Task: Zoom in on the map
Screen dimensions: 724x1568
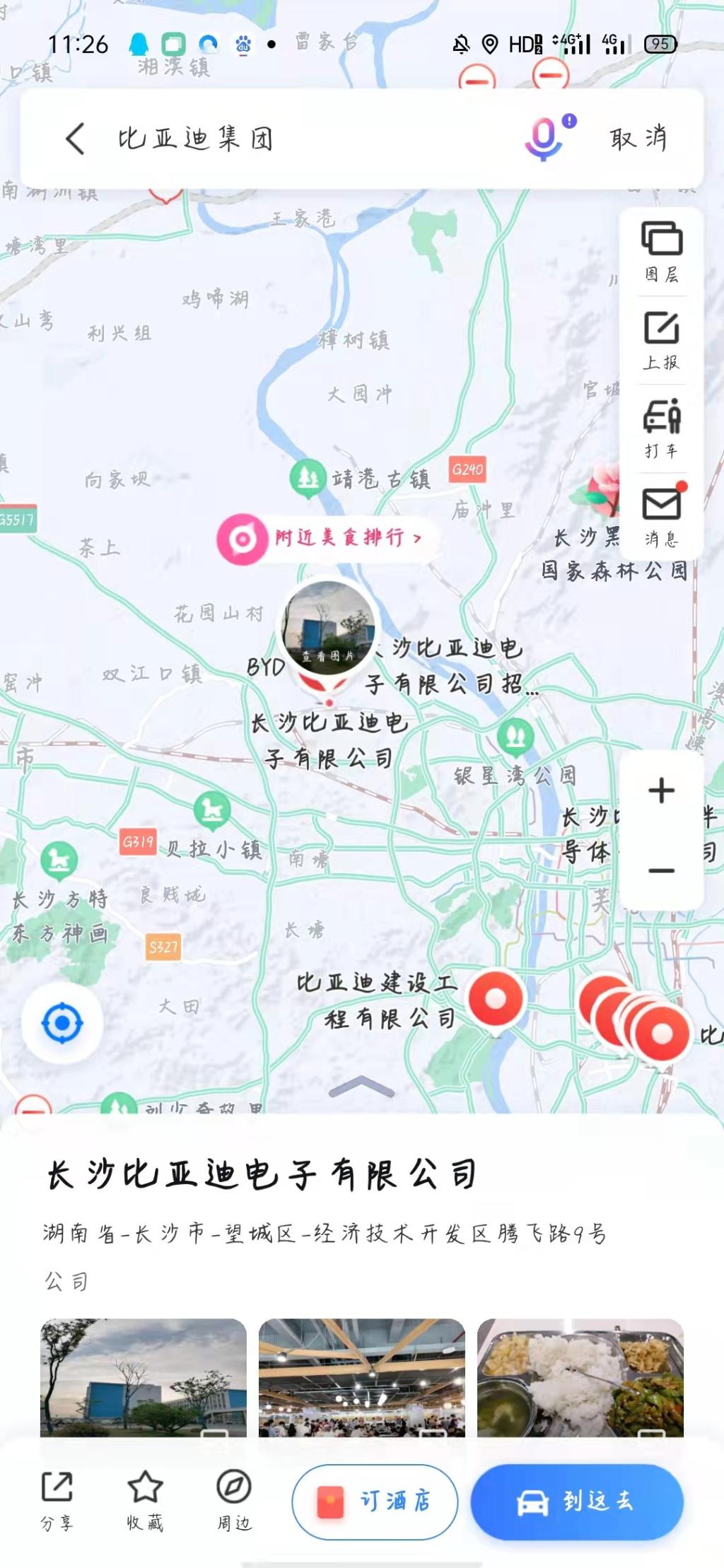Action: 661,790
